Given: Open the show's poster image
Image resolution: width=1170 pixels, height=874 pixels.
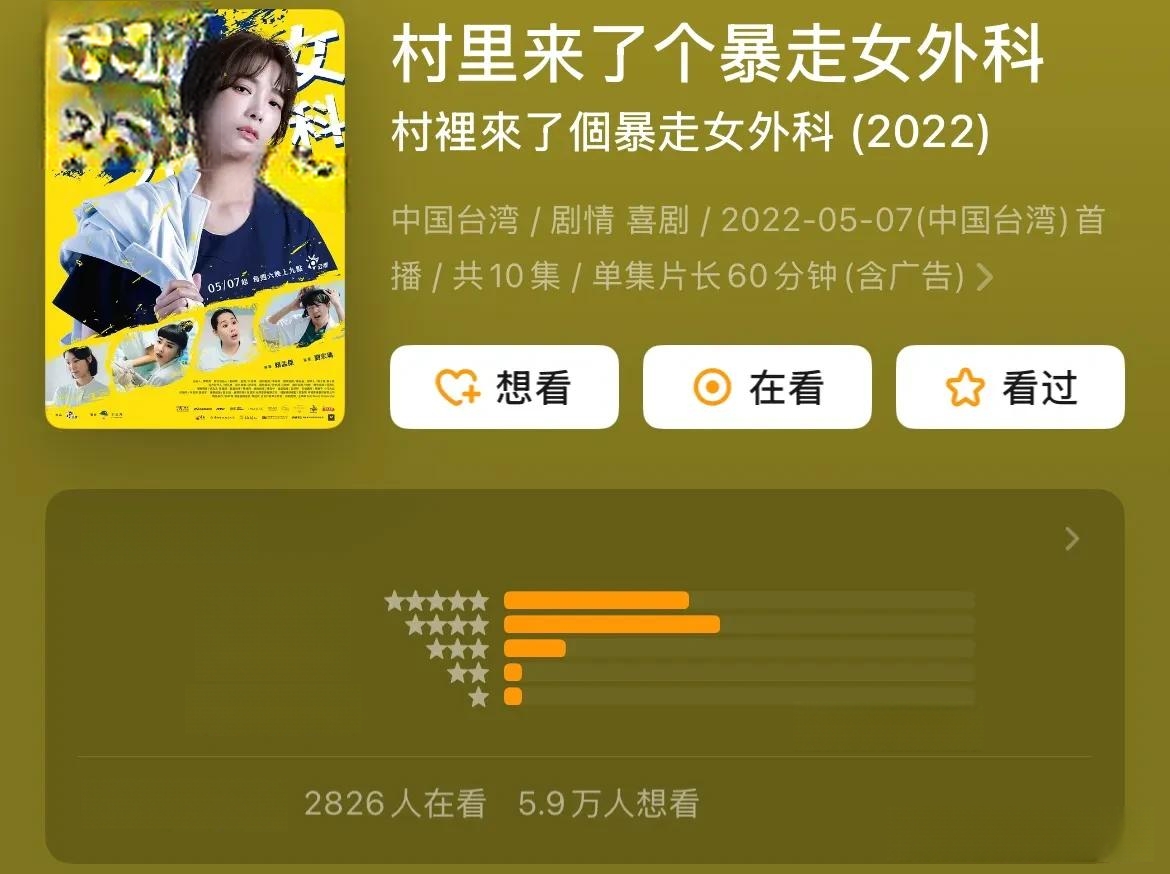Looking at the screenshot, I should [x=195, y=219].
